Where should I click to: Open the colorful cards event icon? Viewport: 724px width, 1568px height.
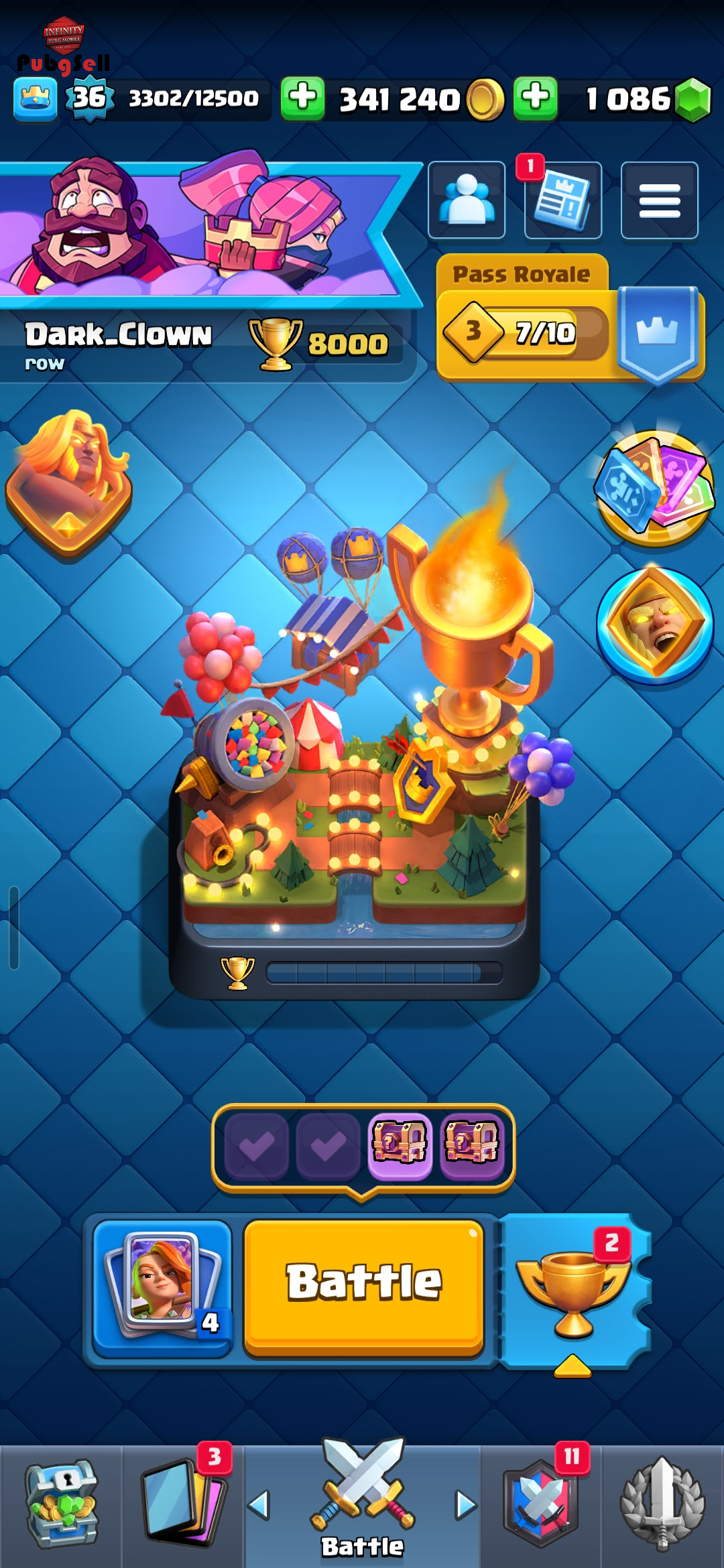click(x=654, y=488)
